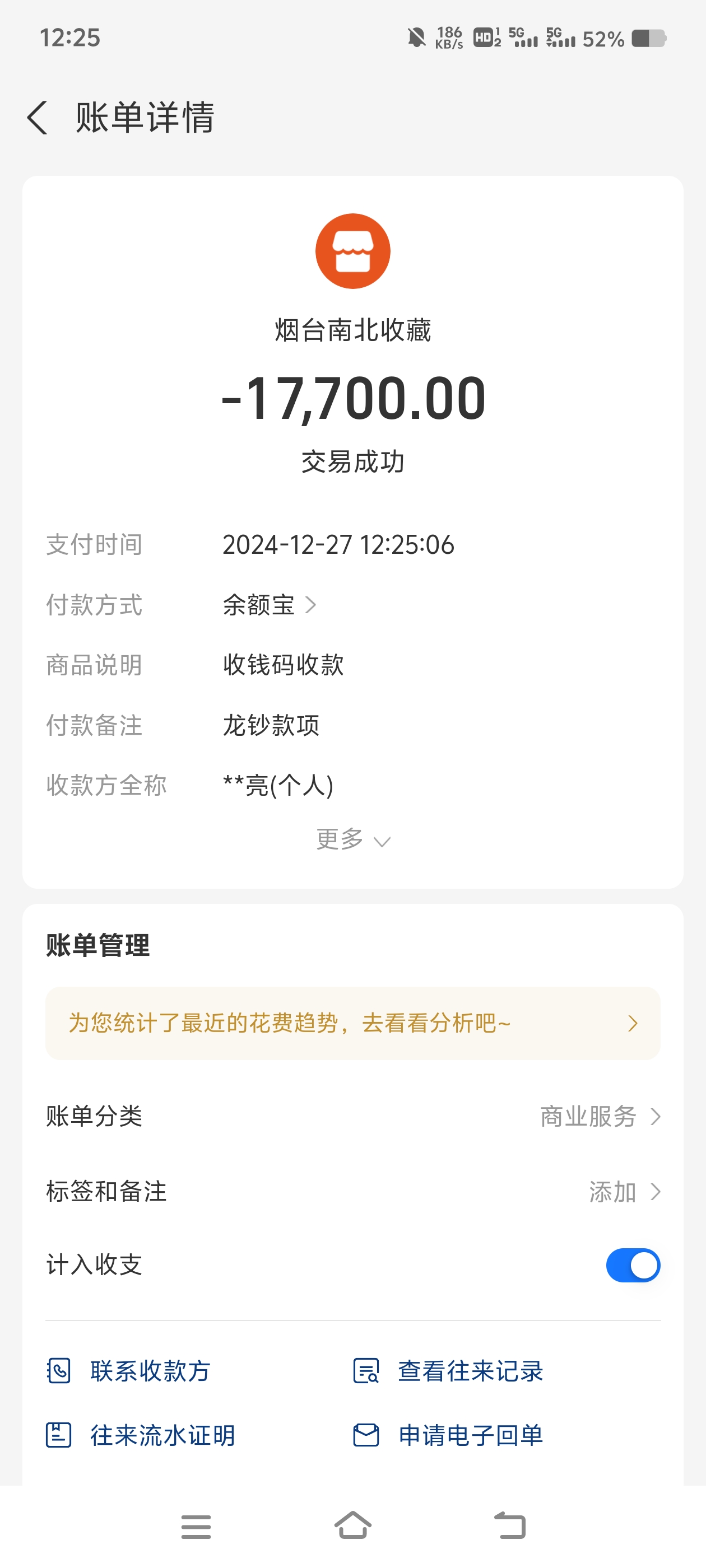706x1568 pixels.
Task: Open the spending trend analysis banner
Action: click(x=352, y=1023)
